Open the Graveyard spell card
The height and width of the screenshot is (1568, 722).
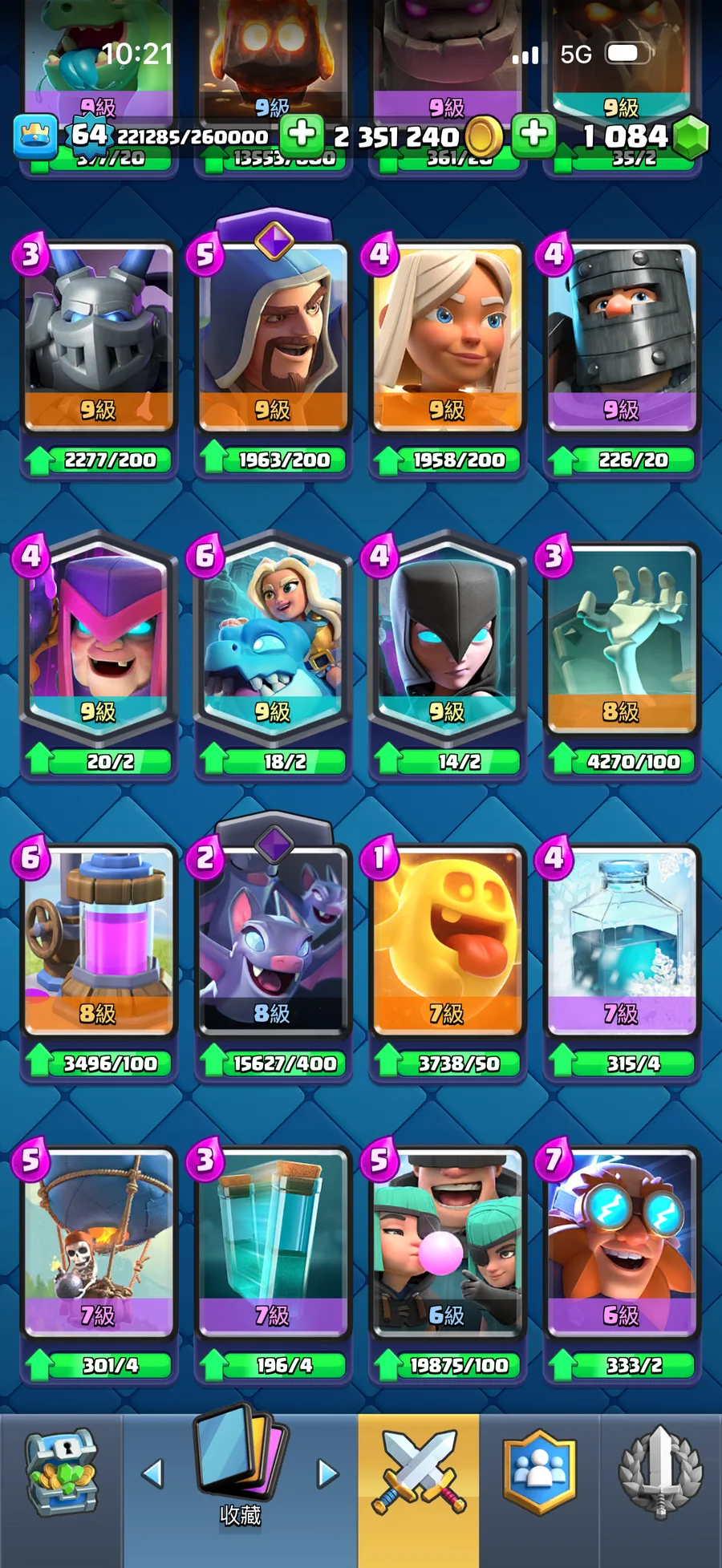[x=622, y=638]
